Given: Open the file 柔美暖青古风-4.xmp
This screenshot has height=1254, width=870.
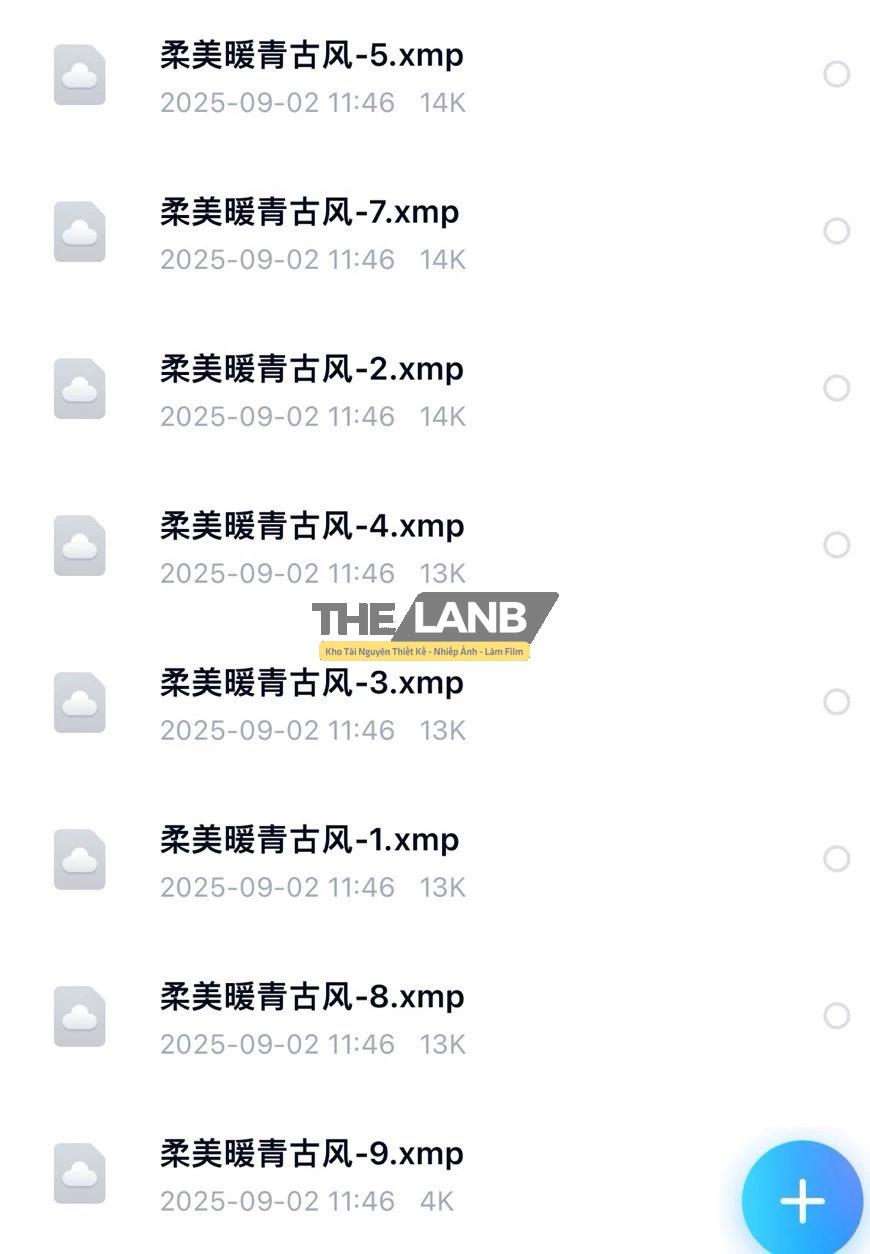Looking at the screenshot, I should [x=311, y=527].
